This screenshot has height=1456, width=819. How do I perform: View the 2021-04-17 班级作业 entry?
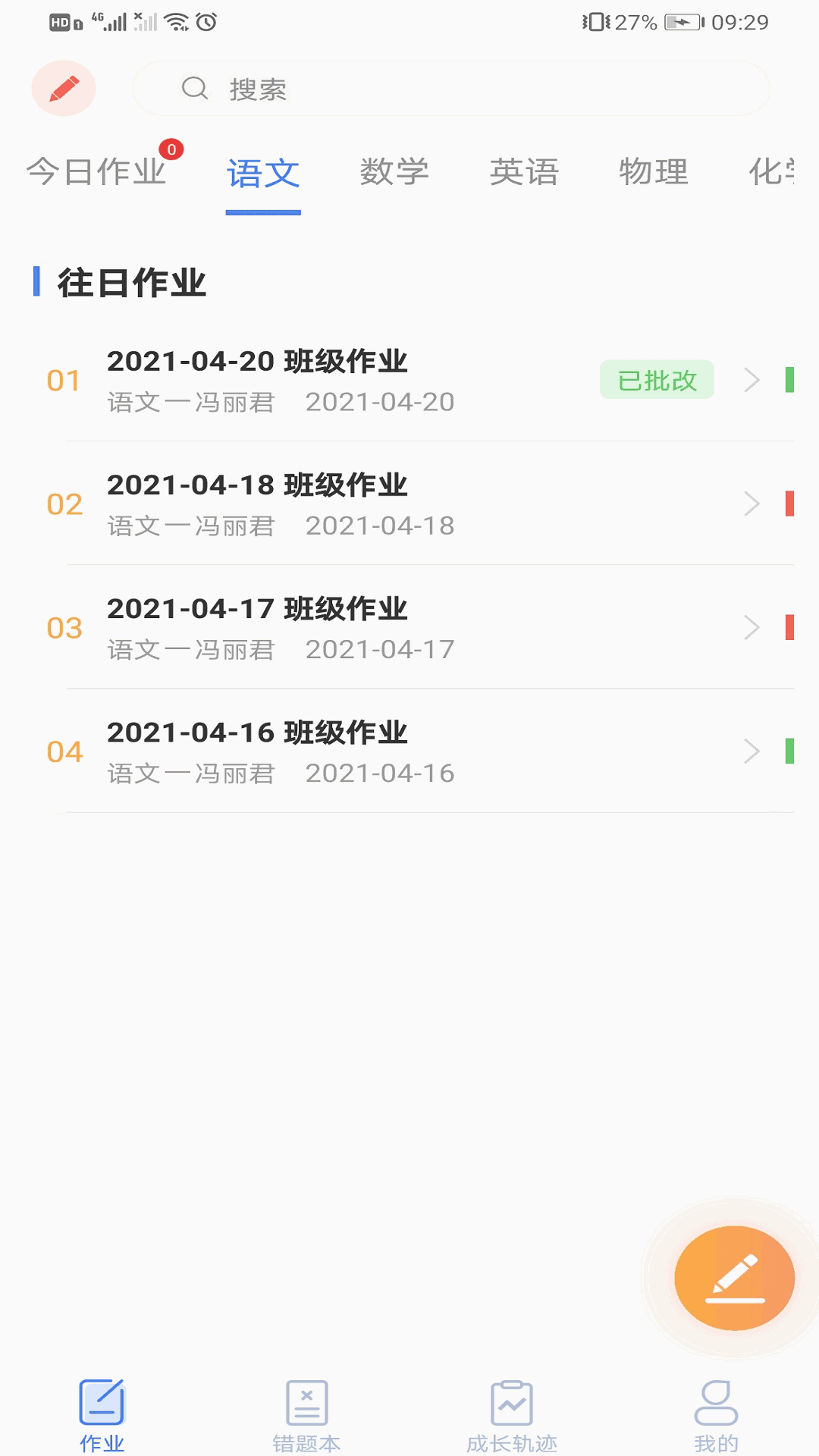(421, 628)
